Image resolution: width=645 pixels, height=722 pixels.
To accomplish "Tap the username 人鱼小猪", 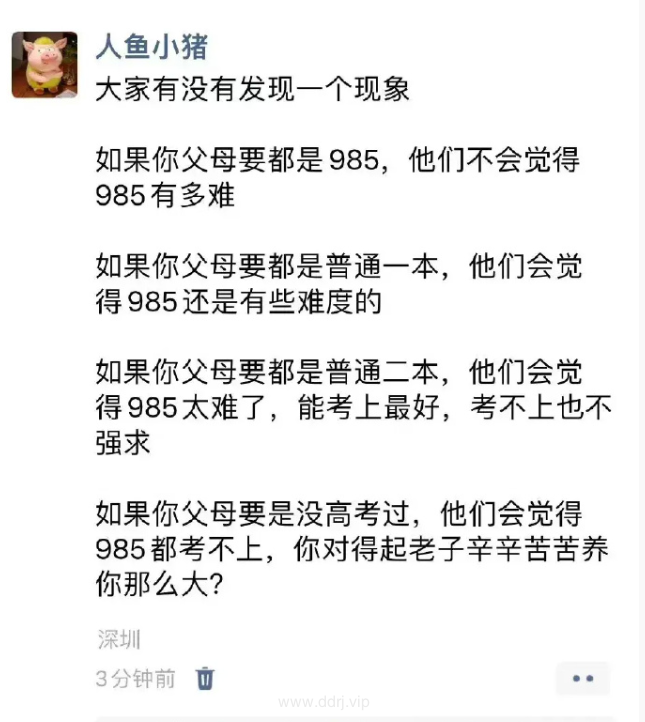I will tap(151, 46).
